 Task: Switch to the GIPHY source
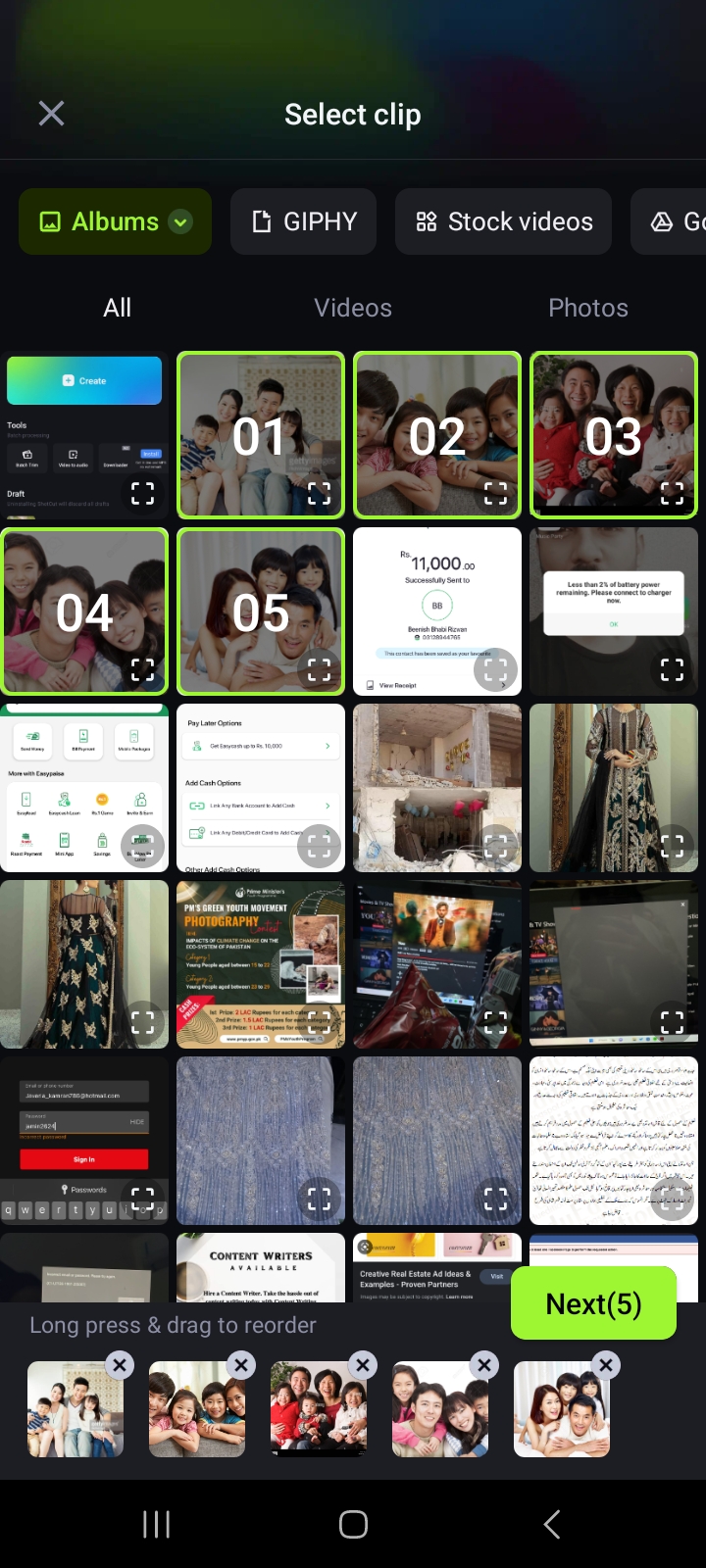click(x=304, y=221)
